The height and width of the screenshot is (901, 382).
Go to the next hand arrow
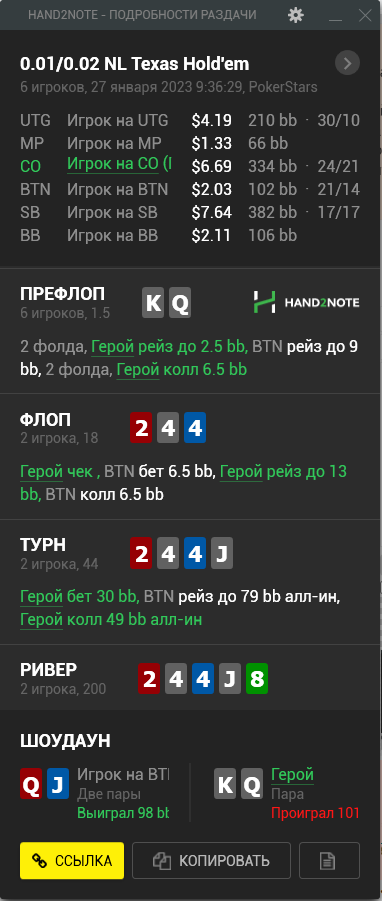347,63
